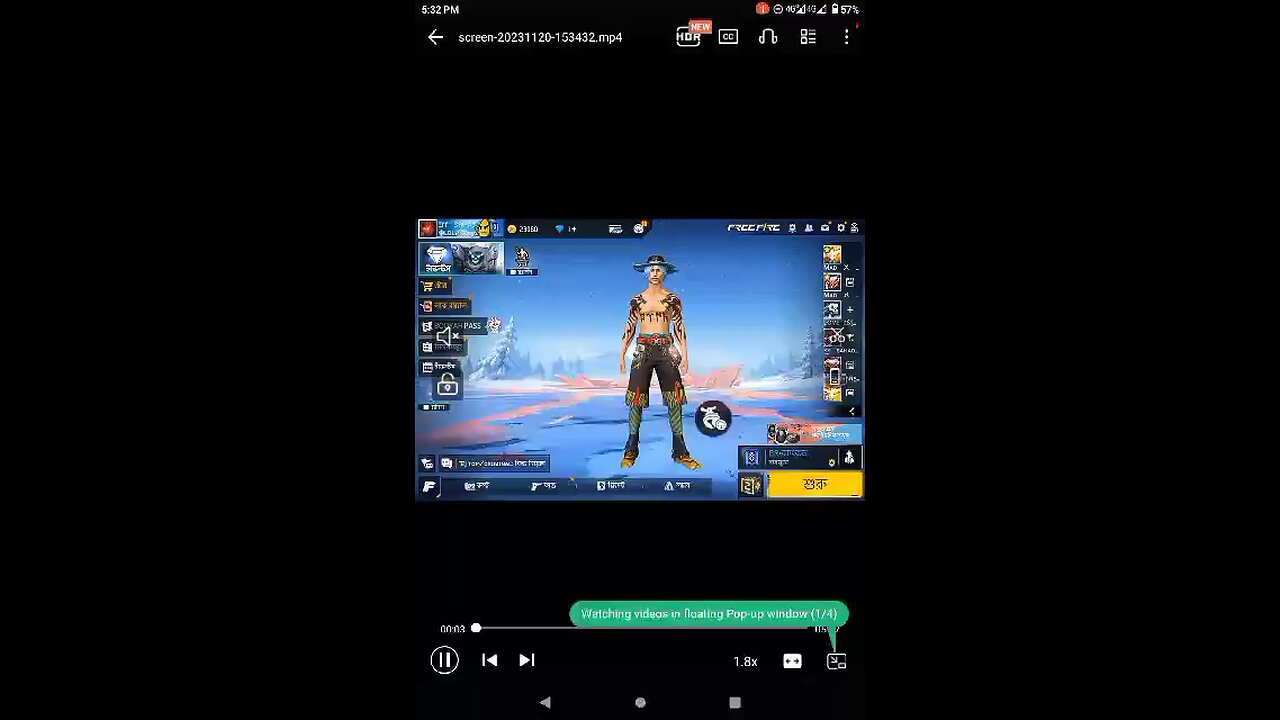Pause the video playback
Viewport: 1280px width, 720px height.
(x=444, y=660)
